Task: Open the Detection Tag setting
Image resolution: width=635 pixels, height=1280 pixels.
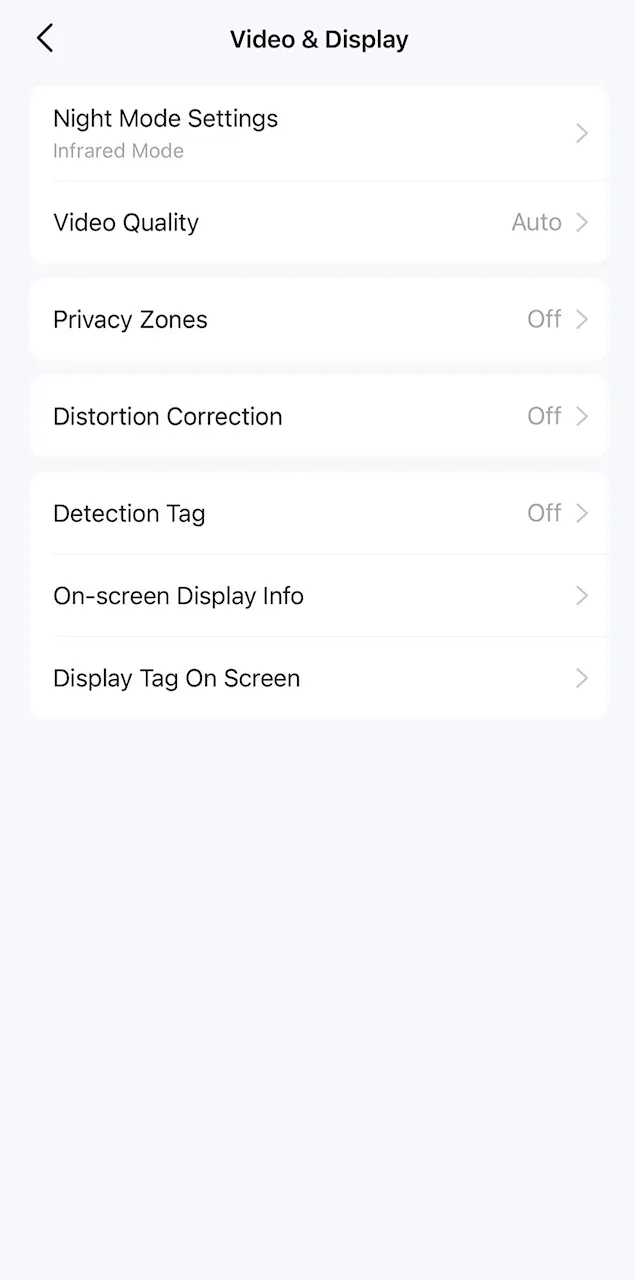Action: (x=319, y=513)
